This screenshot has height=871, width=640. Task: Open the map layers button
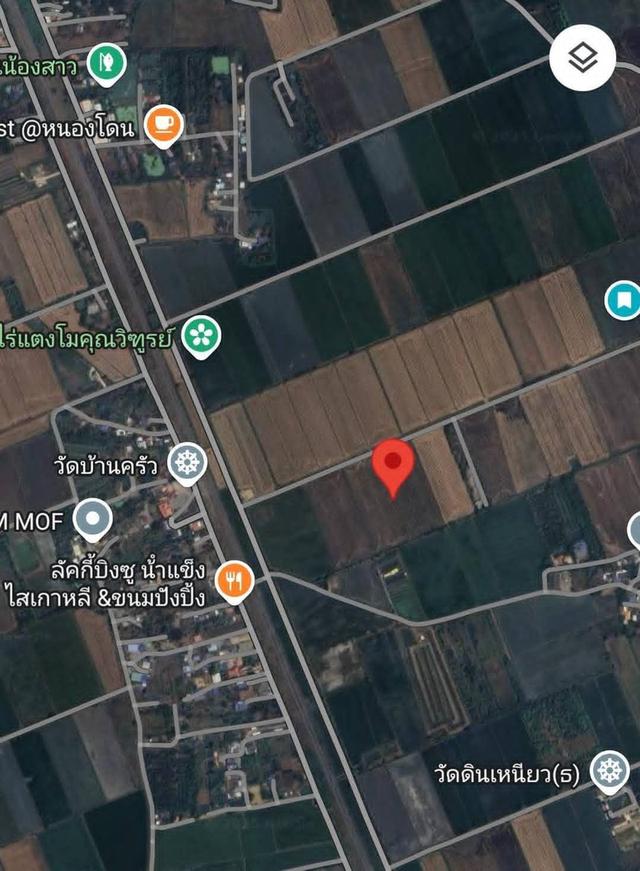click(582, 58)
